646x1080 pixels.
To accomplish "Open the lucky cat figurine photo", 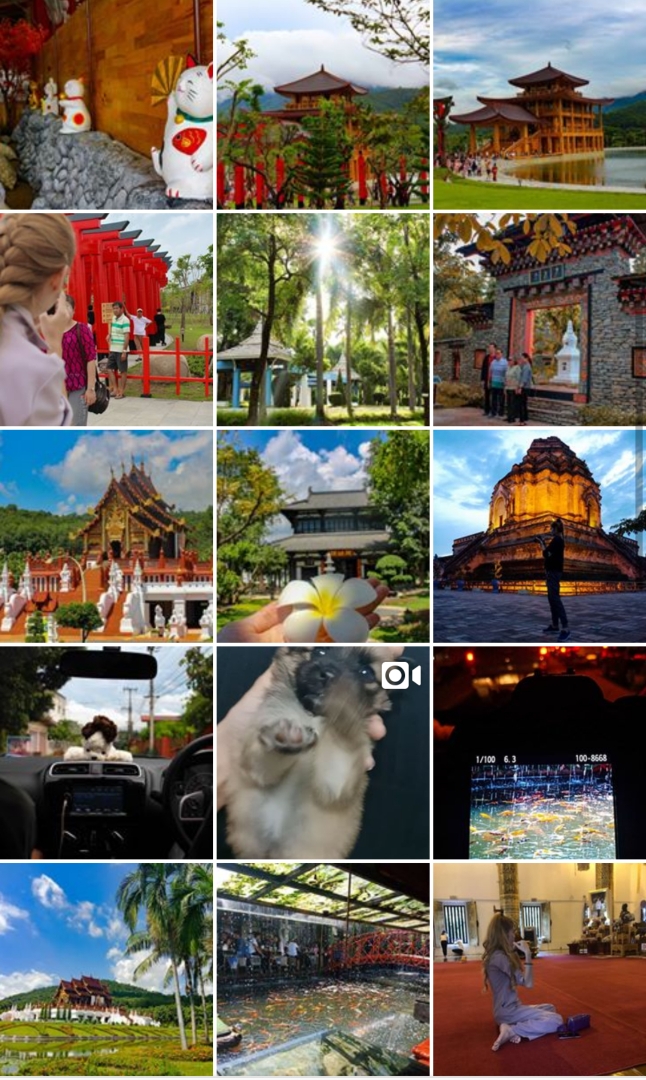I will [106, 104].
